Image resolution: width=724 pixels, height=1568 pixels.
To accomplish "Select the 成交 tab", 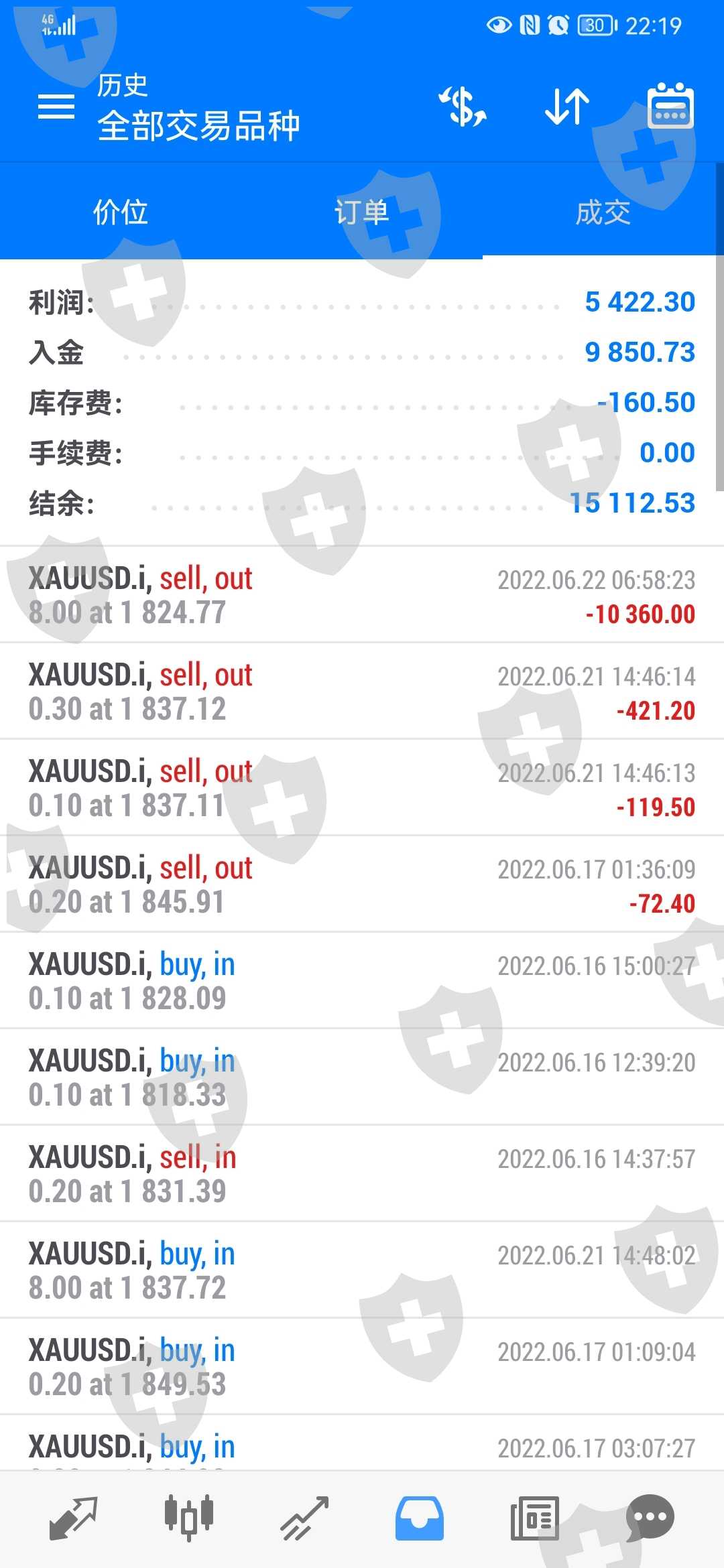I will coord(603,212).
